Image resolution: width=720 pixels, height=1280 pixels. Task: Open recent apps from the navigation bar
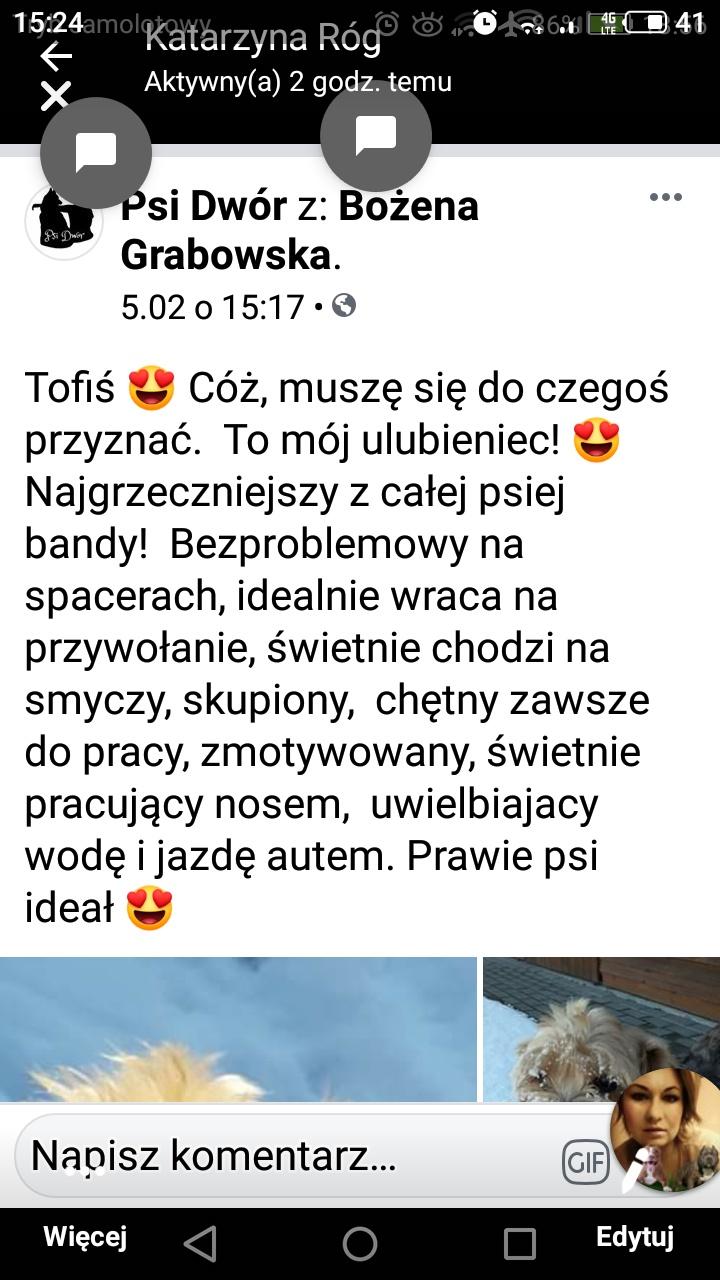click(520, 1244)
